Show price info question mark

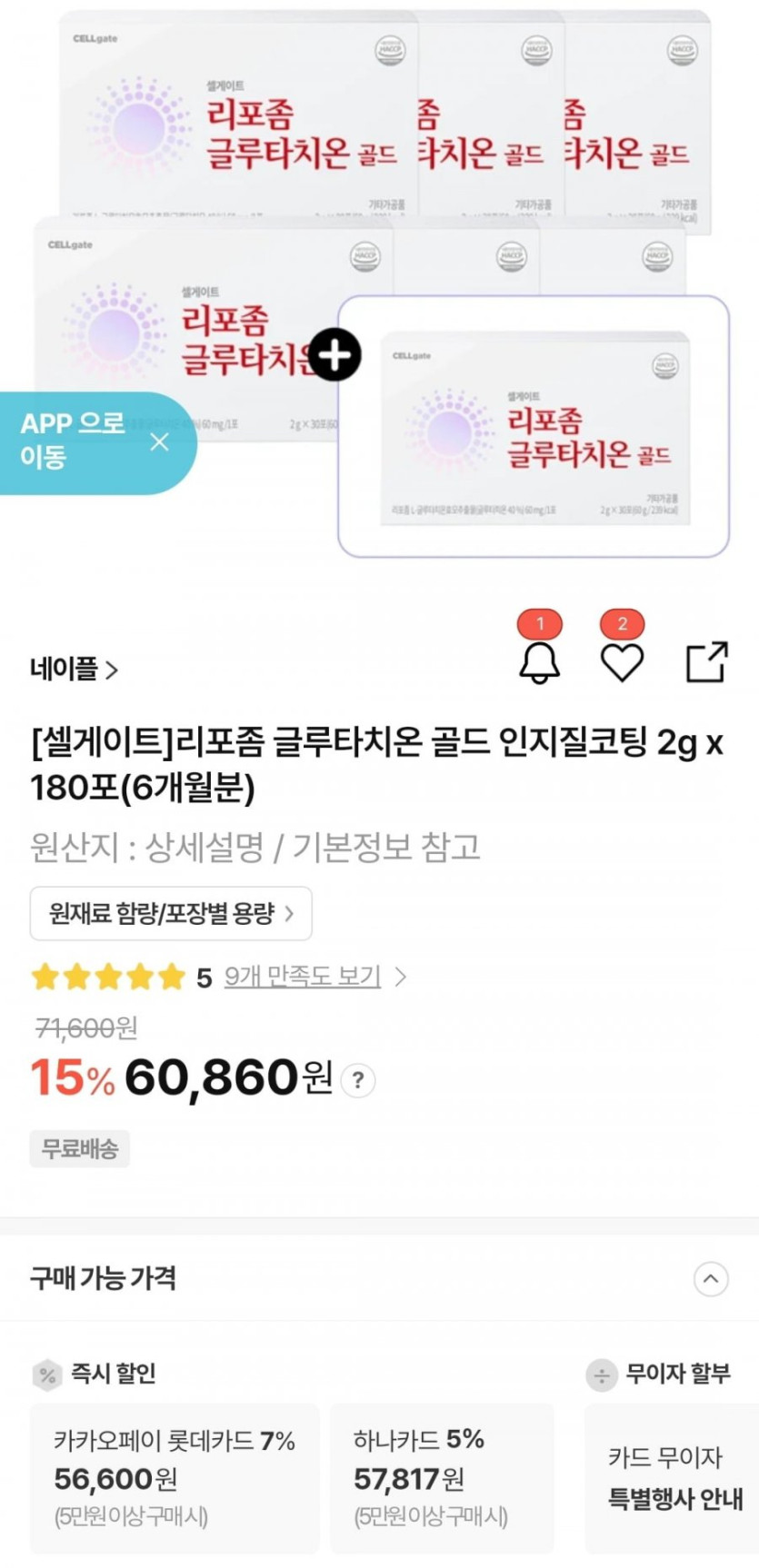[x=358, y=1080]
